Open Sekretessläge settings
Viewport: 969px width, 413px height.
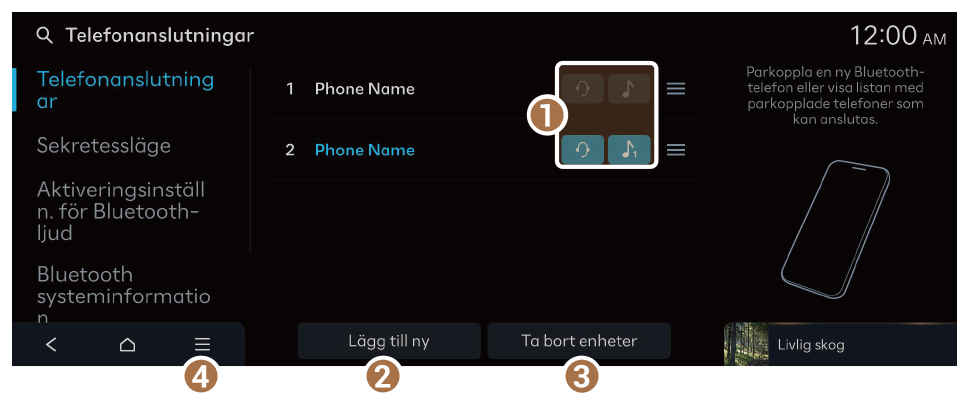[104, 146]
